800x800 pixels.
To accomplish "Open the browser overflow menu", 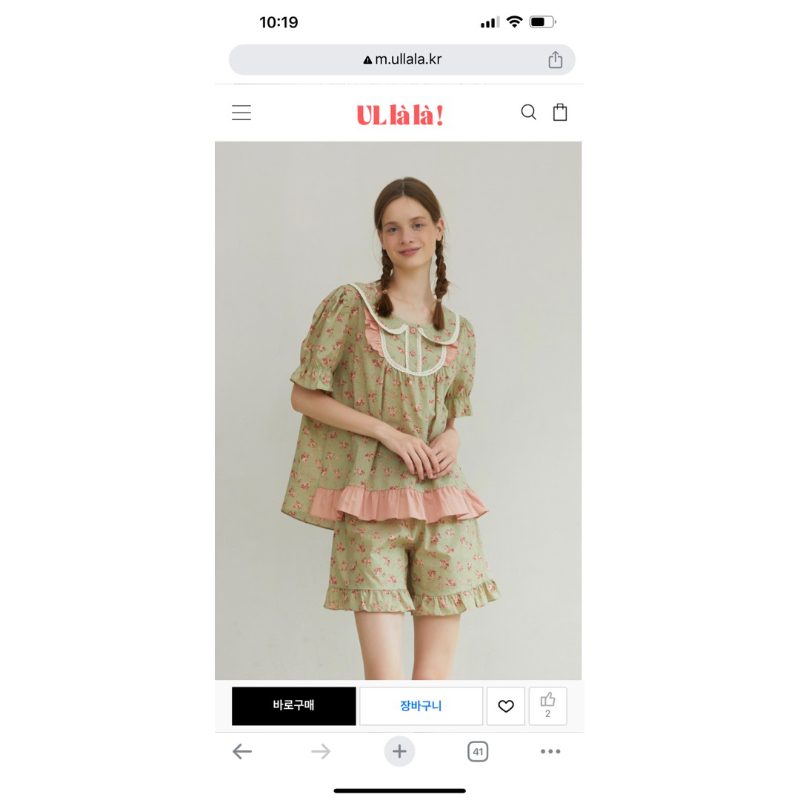I will (x=551, y=752).
